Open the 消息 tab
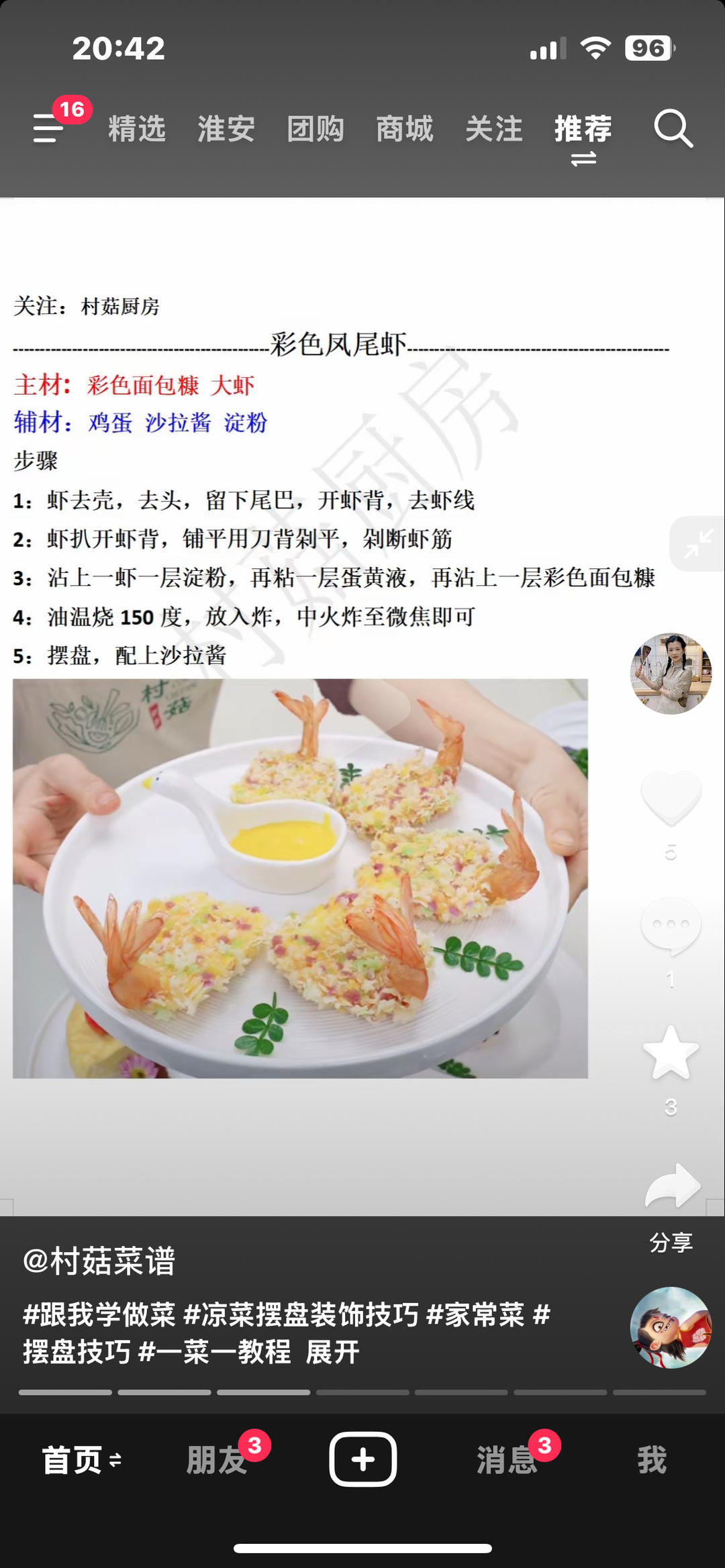The width and height of the screenshot is (725, 1568). [x=507, y=1460]
